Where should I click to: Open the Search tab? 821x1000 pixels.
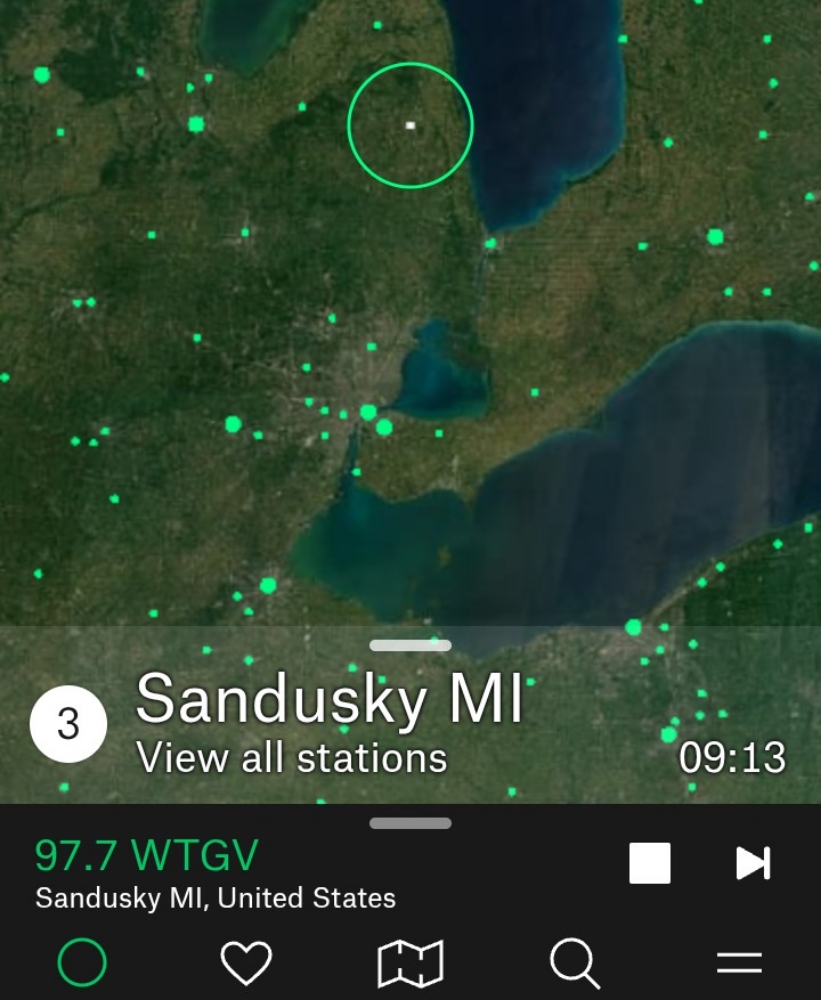pyautogui.click(x=575, y=963)
